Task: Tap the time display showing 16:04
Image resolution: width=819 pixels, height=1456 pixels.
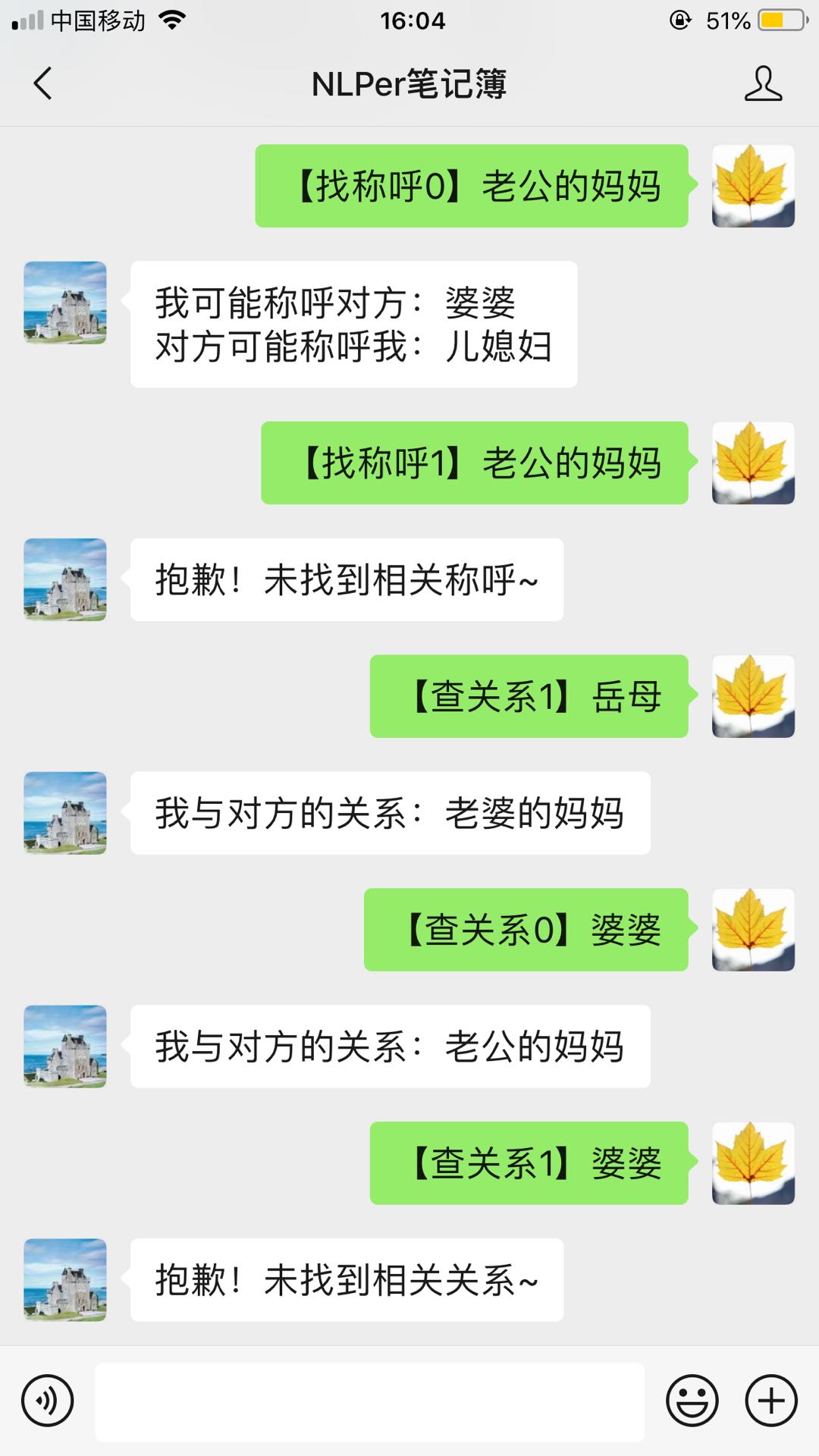Action: [x=409, y=20]
